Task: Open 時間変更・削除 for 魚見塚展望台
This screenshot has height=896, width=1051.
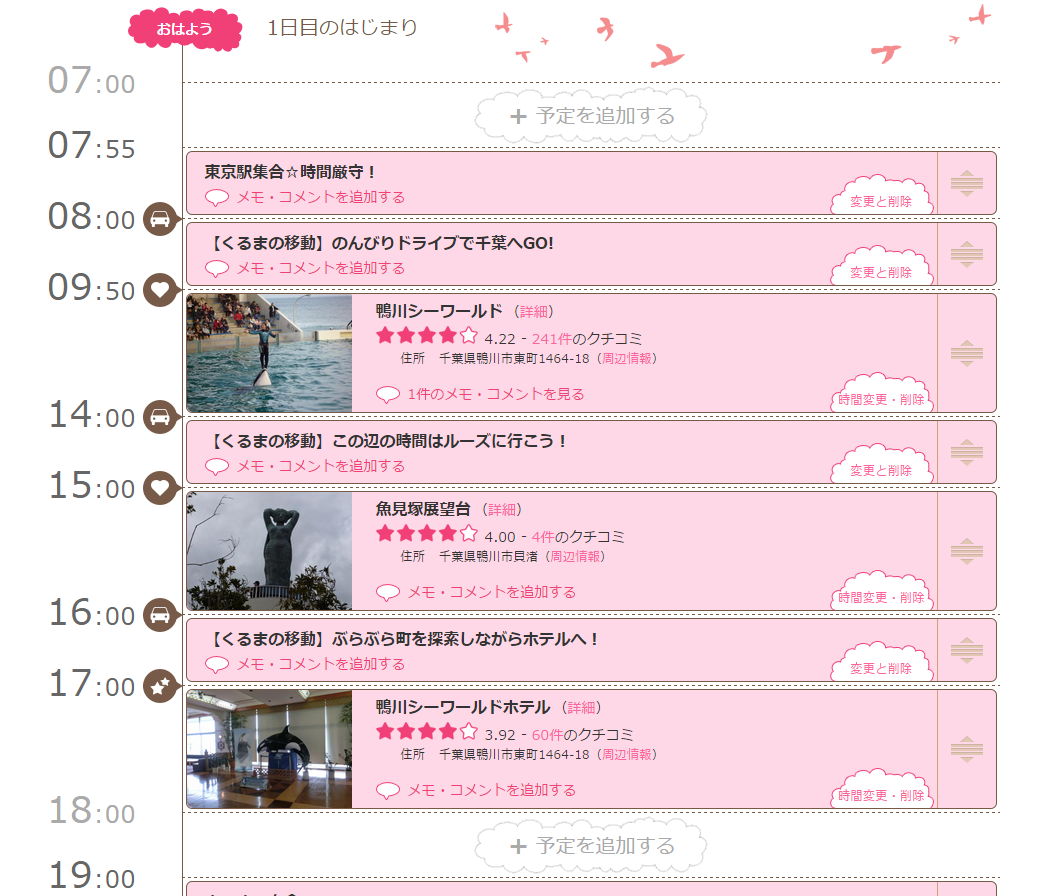Action: point(881,597)
